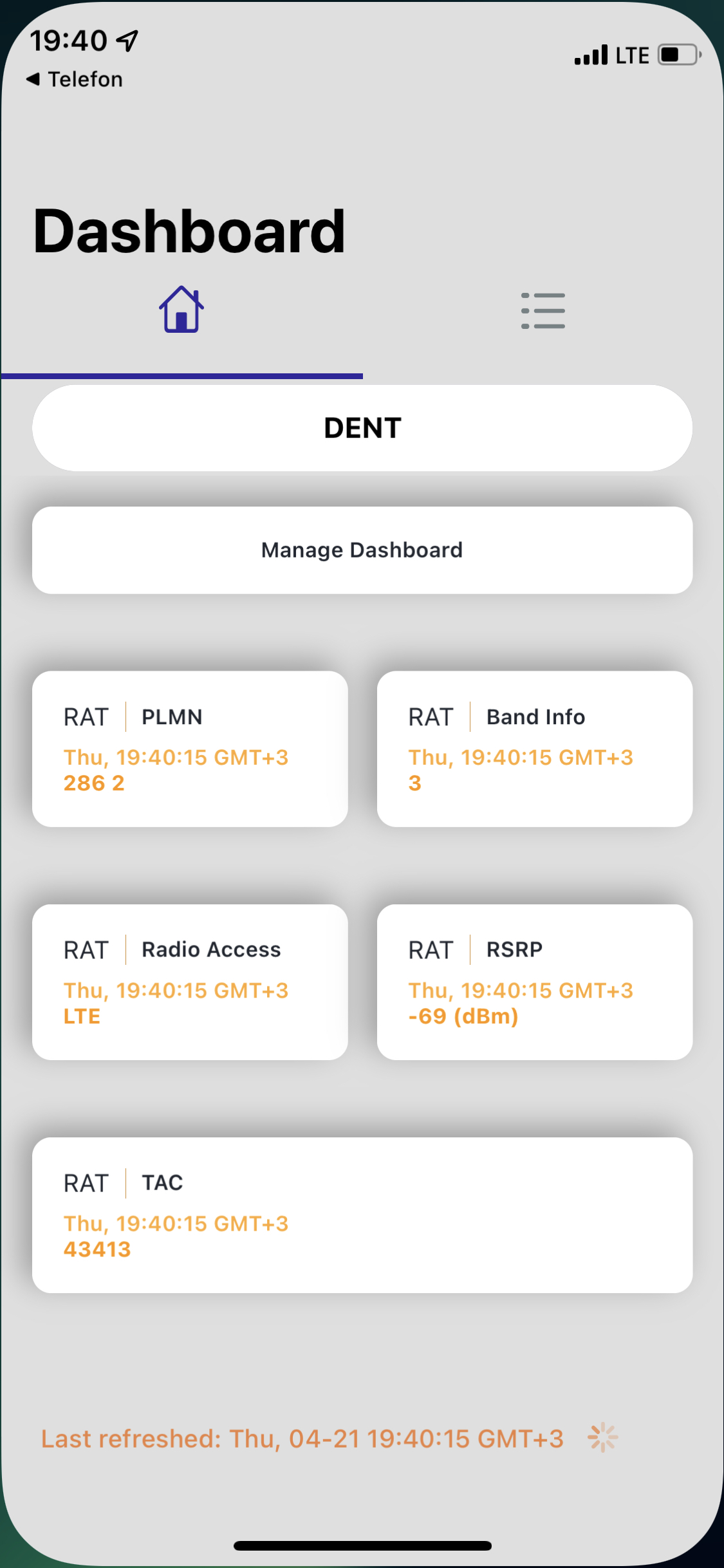Open the RAT Radio Access card
724x1568 pixels.
tap(190, 982)
